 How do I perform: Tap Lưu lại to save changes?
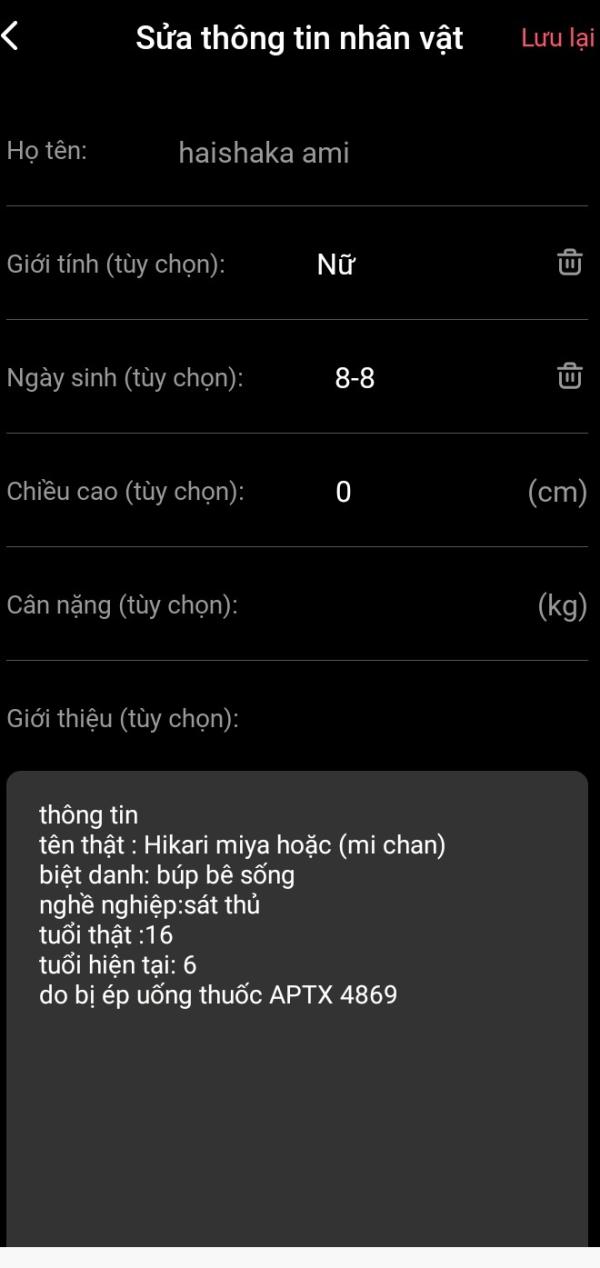pos(558,38)
